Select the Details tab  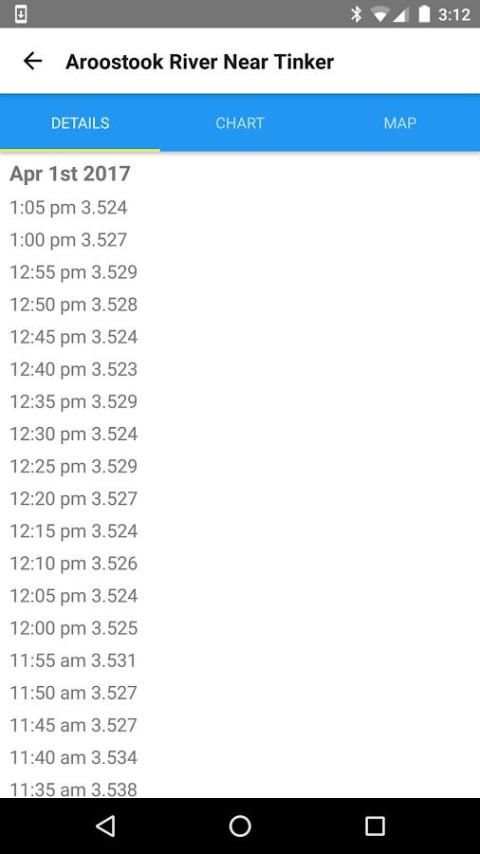click(80, 123)
